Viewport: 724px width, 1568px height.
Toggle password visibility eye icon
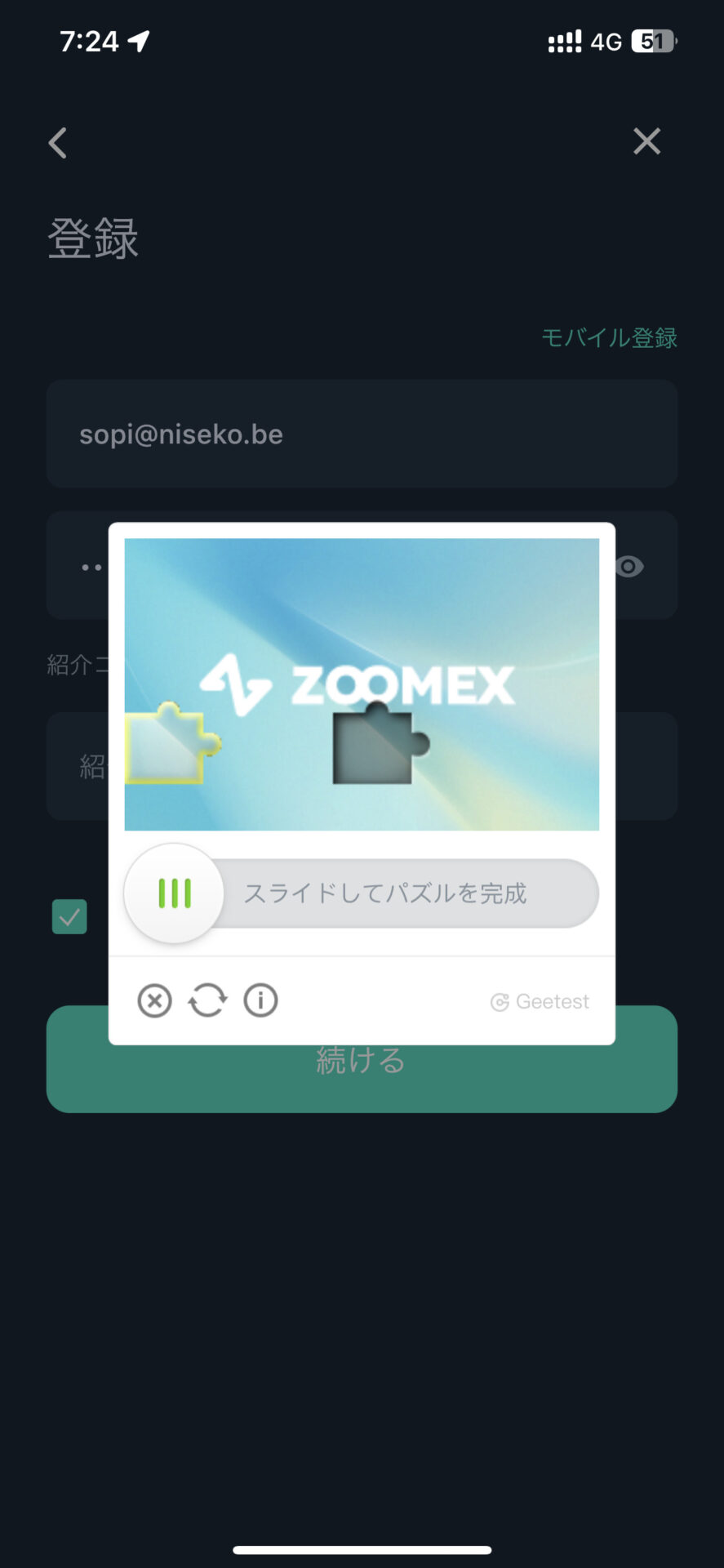[629, 566]
